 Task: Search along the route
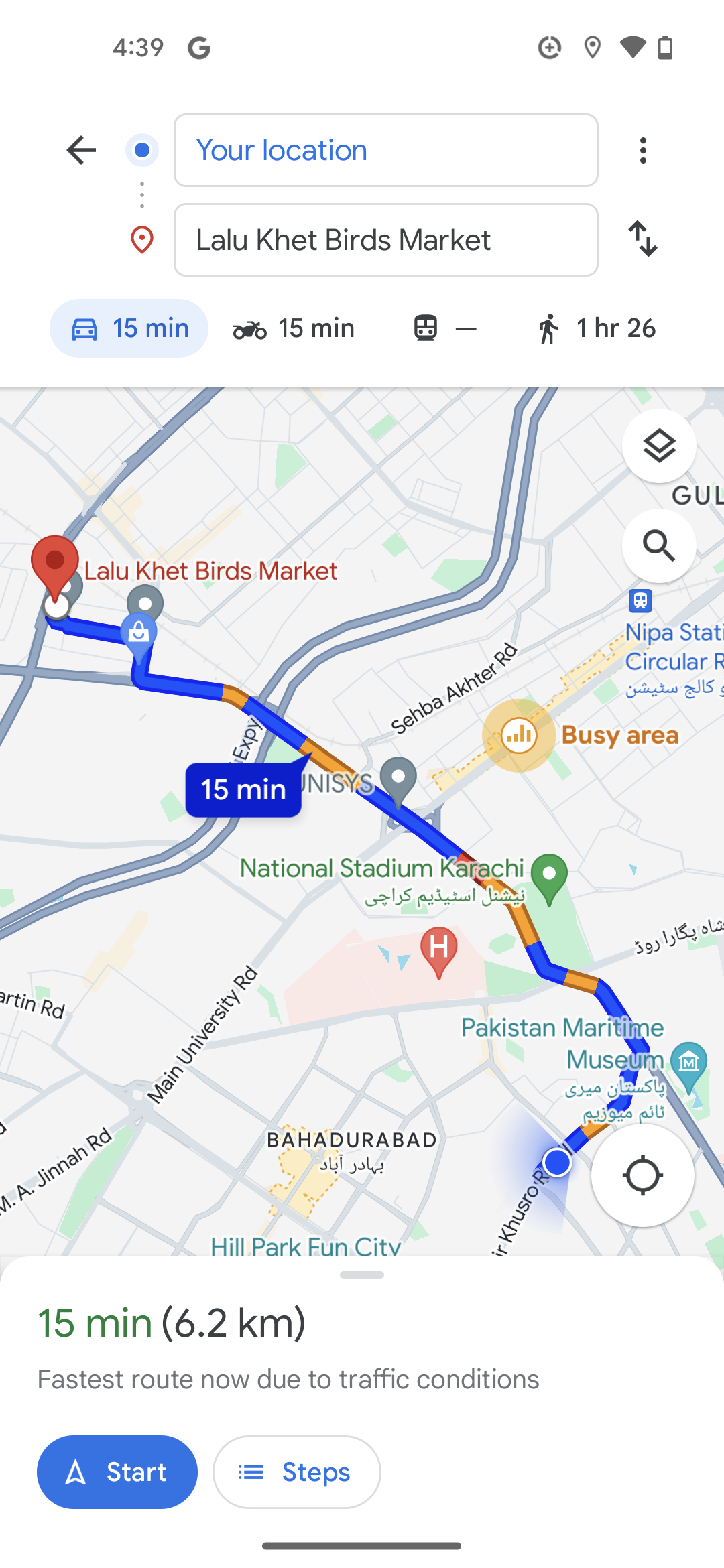click(658, 546)
